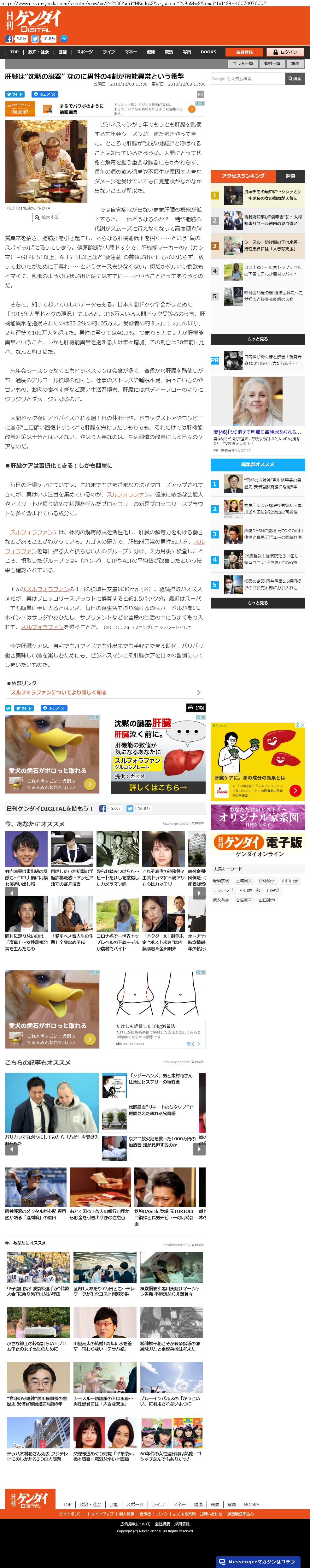The height and width of the screenshot is (1568, 310).
Task: Open the BOOKS section in navbar
Action: click(208, 52)
